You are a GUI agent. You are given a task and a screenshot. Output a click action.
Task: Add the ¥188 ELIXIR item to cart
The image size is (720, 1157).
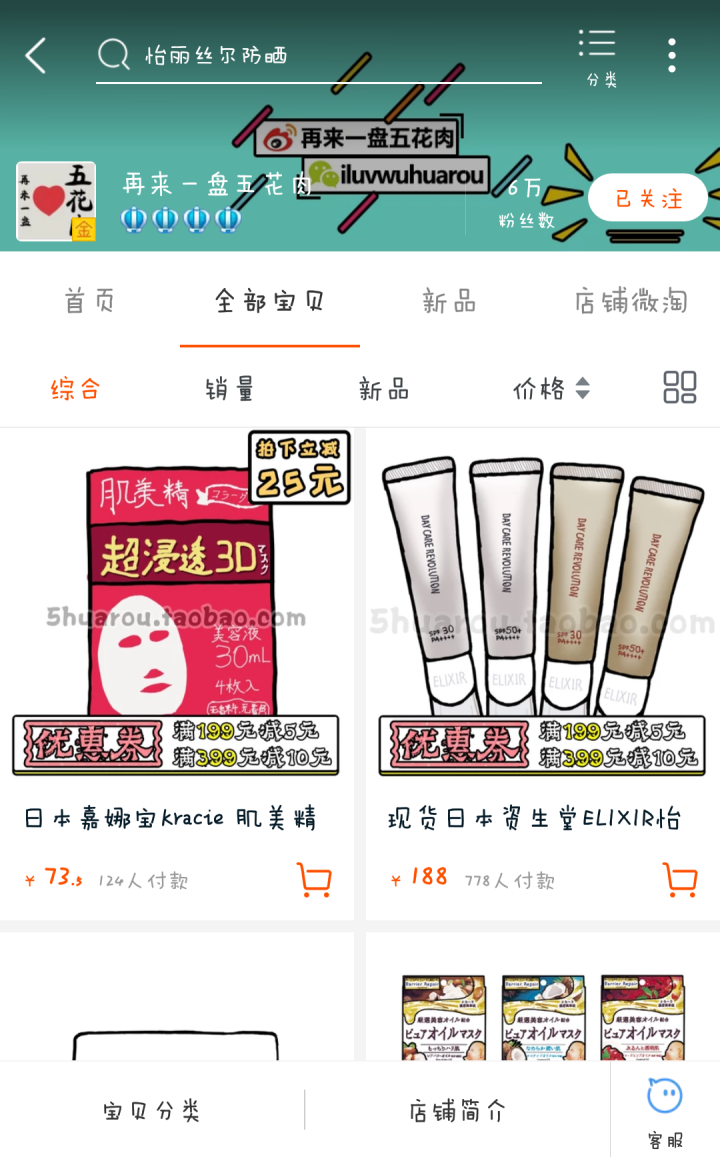pyautogui.click(x=680, y=880)
